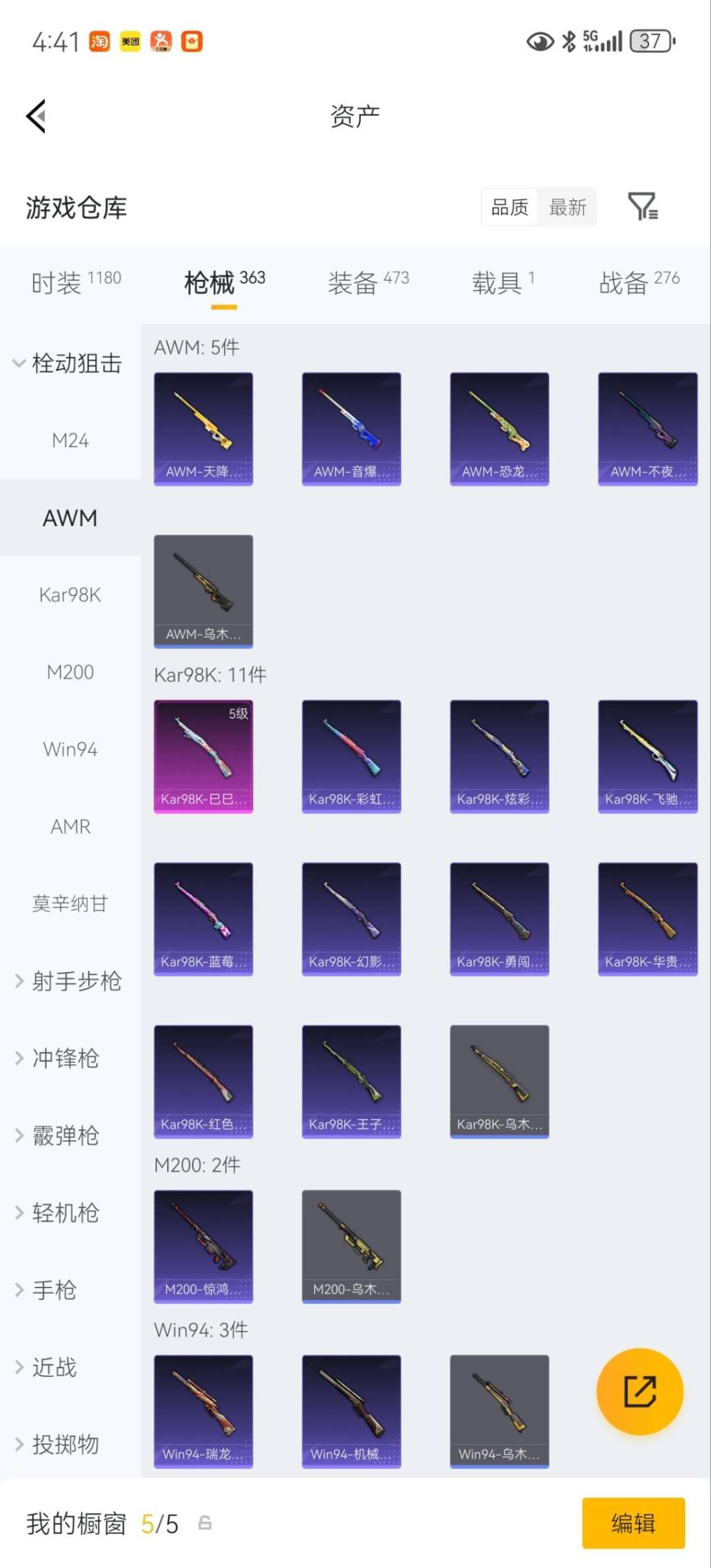Screen dimensions: 711x1568
Task: Open the AWM-天降 skin thumbnail
Action: tap(203, 428)
